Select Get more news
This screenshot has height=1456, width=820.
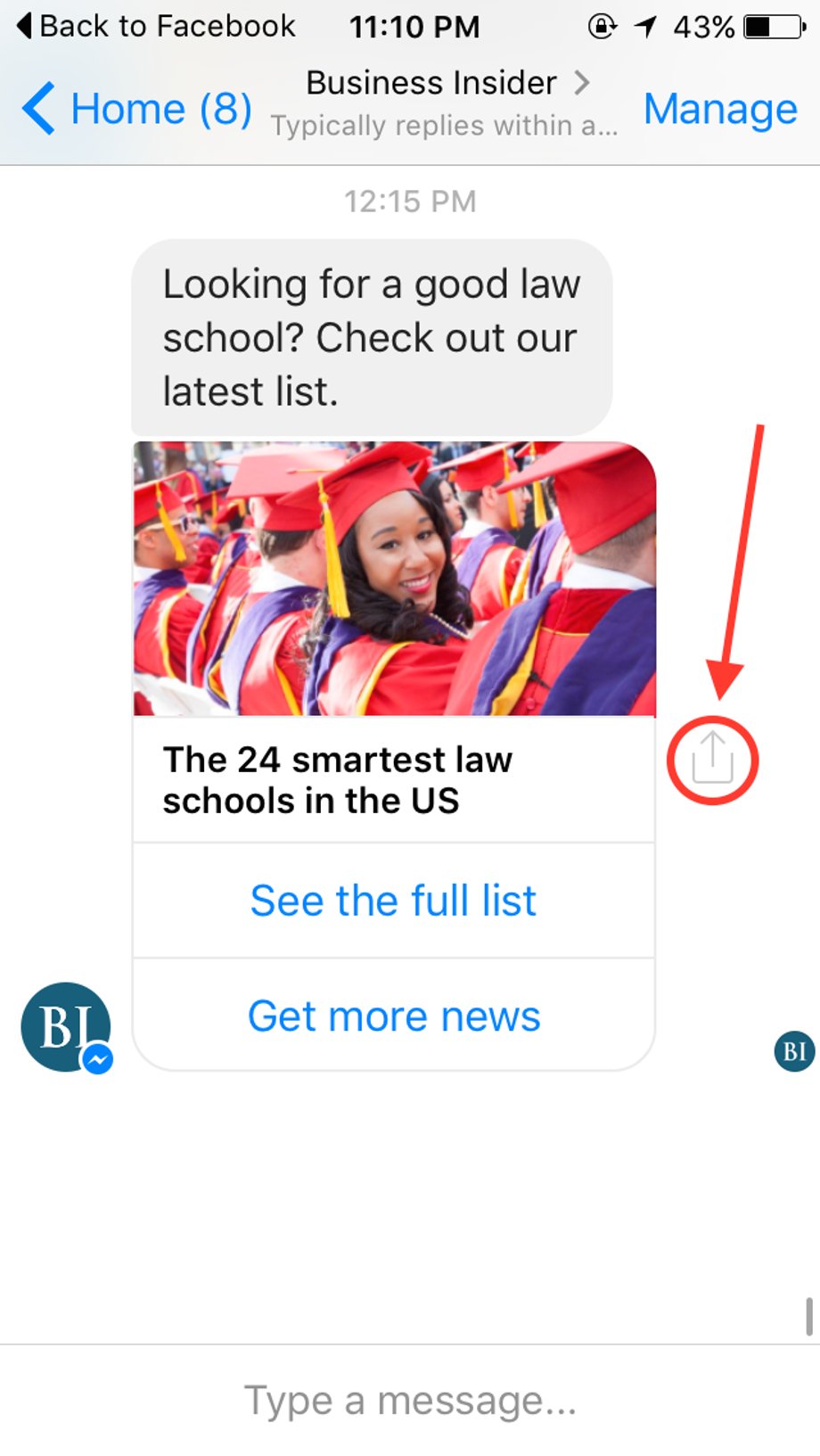click(393, 1016)
